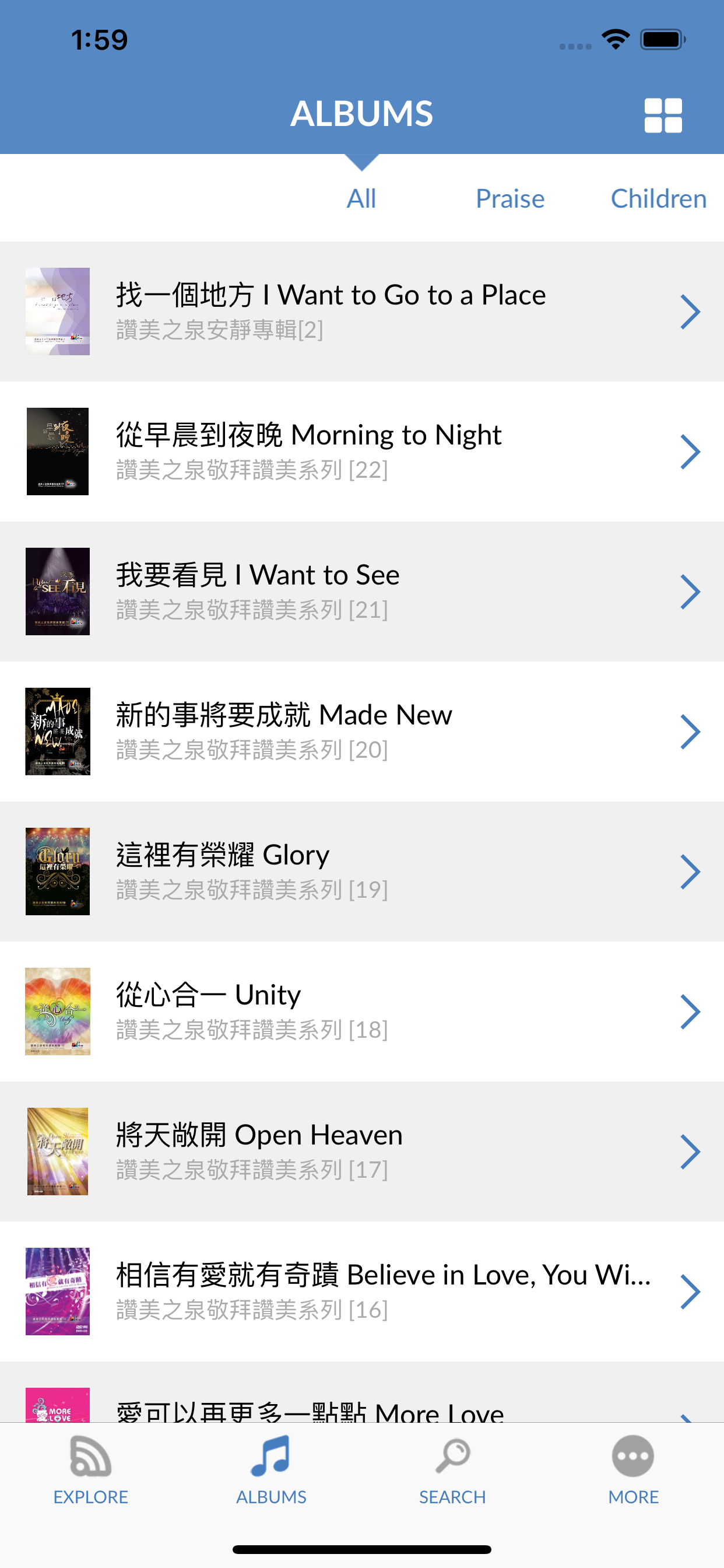Open Believe in Love via its right arrow
Image resolution: width=724 pixels, height=1568 pixels.
(690, 1291)
